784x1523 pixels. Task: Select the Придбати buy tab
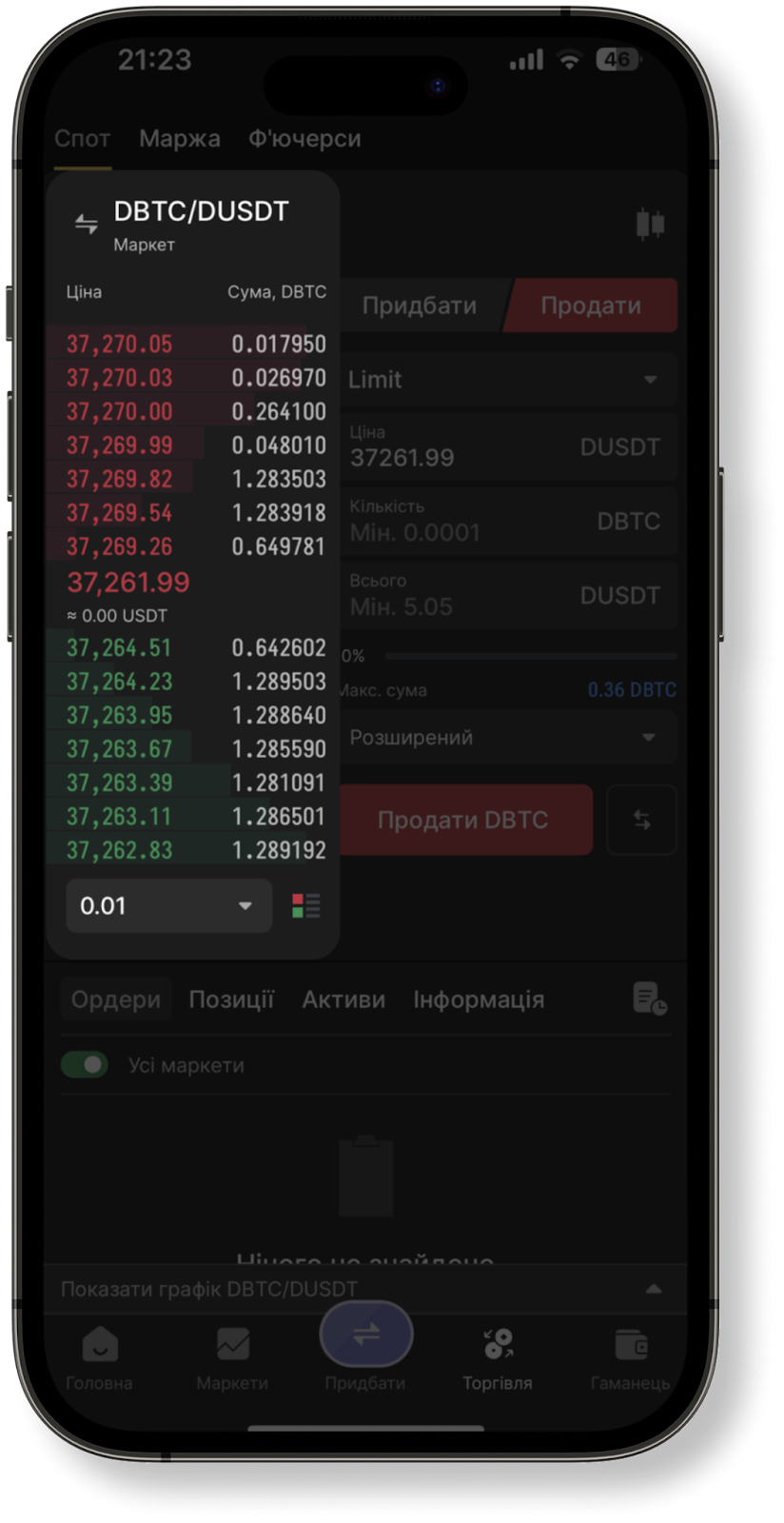tap(420, 306)
